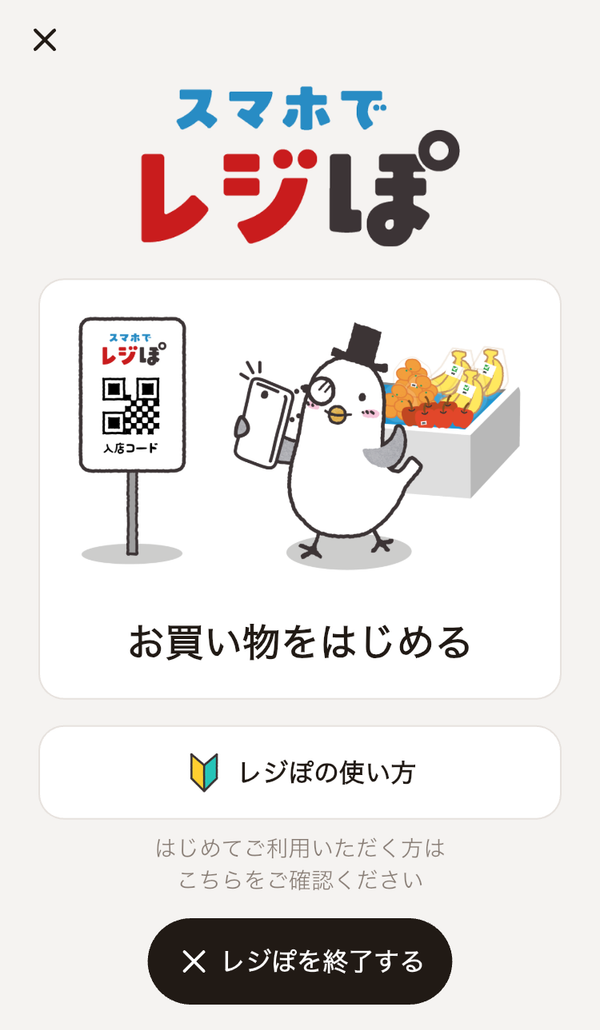Open the レジぽの使い方 guide
Viewport: 600px width, 1030px height.
pos(300,772)
